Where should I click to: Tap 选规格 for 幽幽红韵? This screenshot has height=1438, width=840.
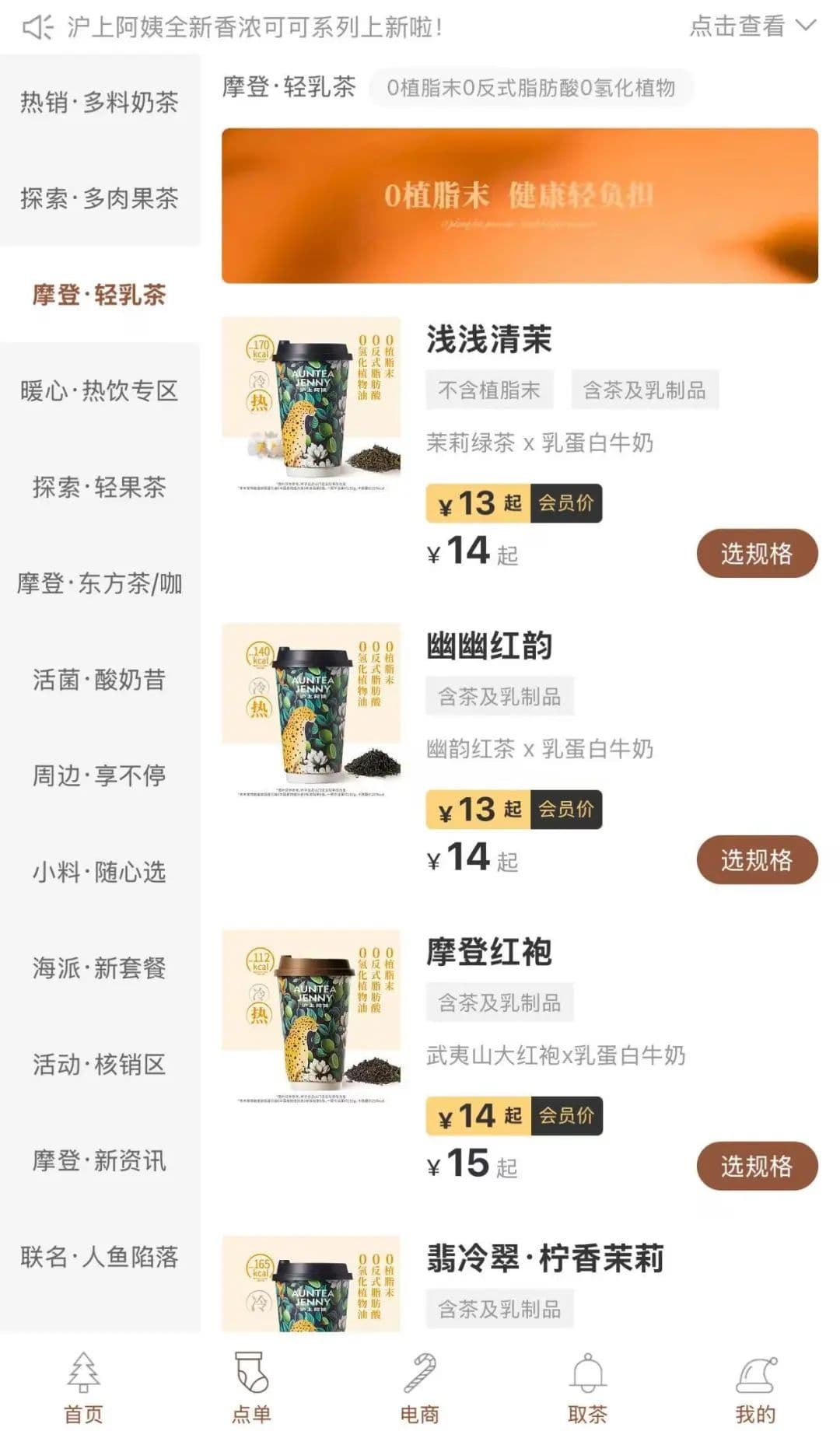pyautogui.click(x=756, y=860)
